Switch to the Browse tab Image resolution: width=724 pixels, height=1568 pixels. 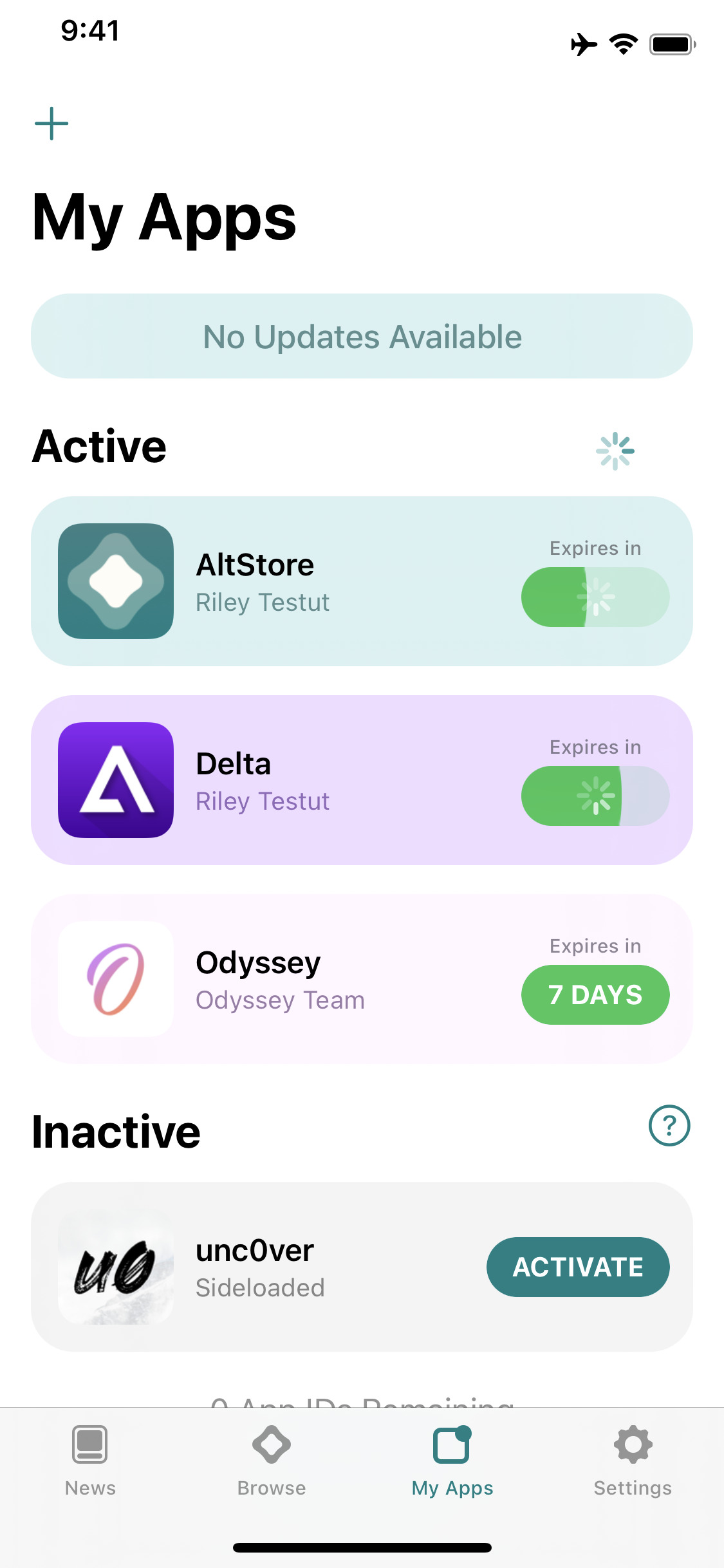tap(272, 1461)
